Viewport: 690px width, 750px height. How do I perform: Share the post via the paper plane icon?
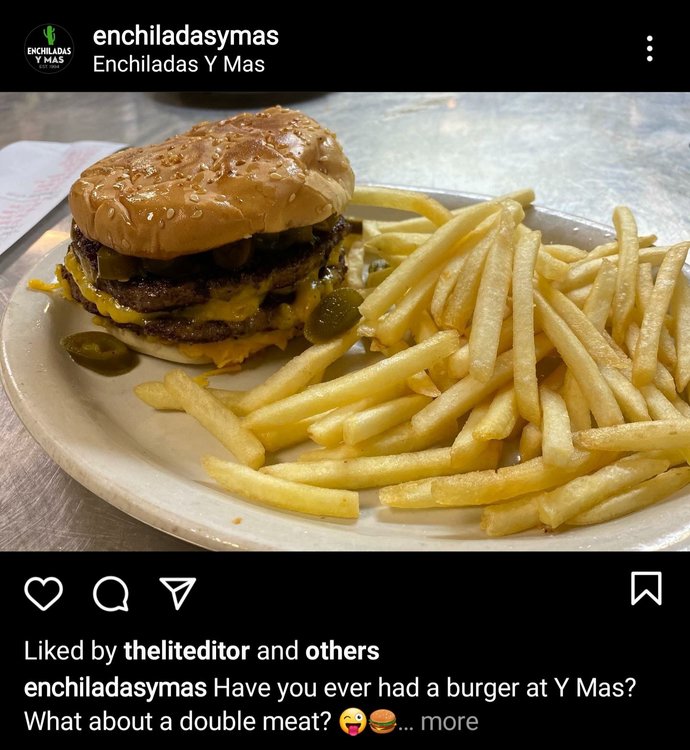(178, 593)
